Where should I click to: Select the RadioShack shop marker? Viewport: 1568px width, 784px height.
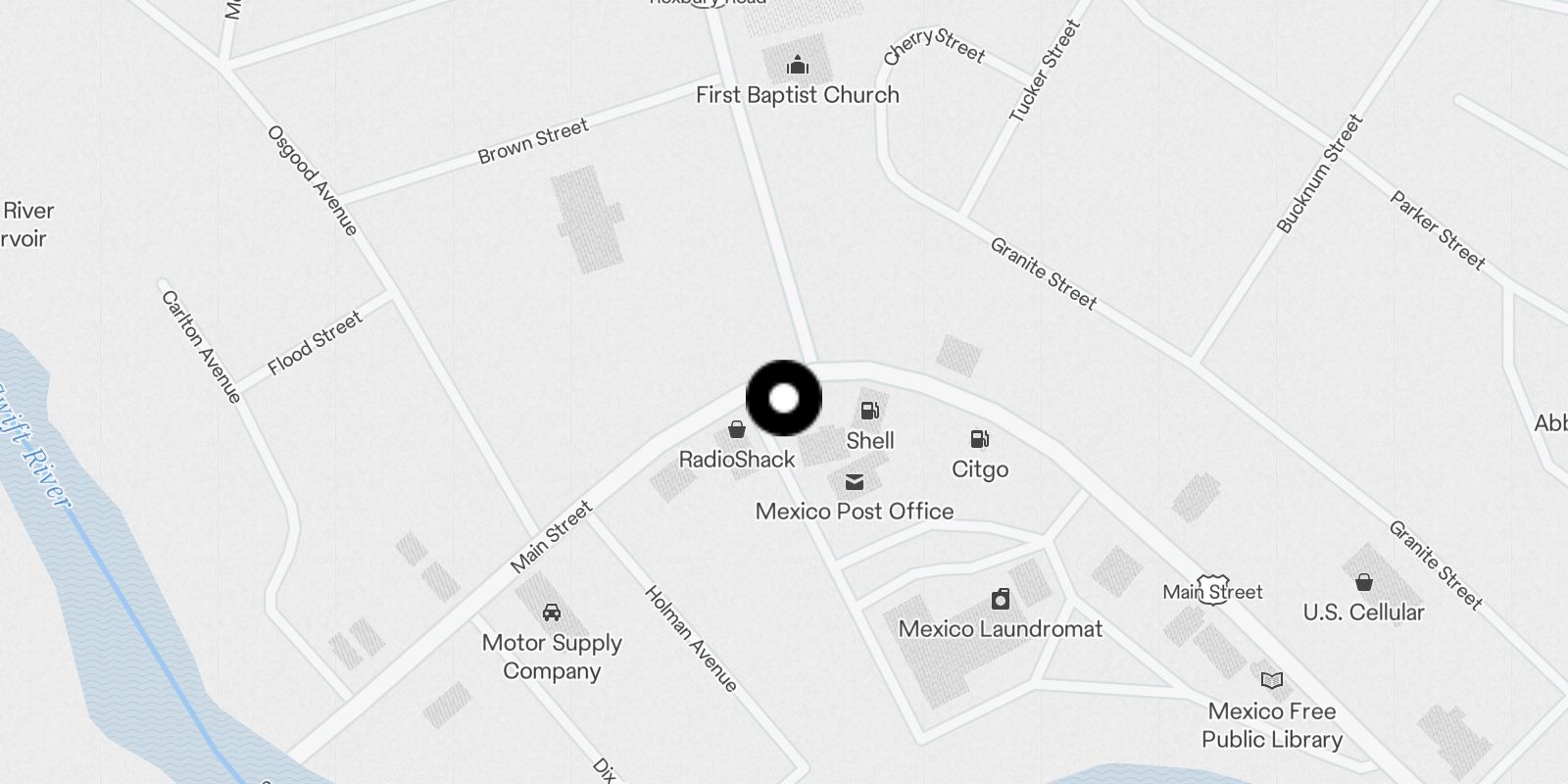click(x=737, y=430)
